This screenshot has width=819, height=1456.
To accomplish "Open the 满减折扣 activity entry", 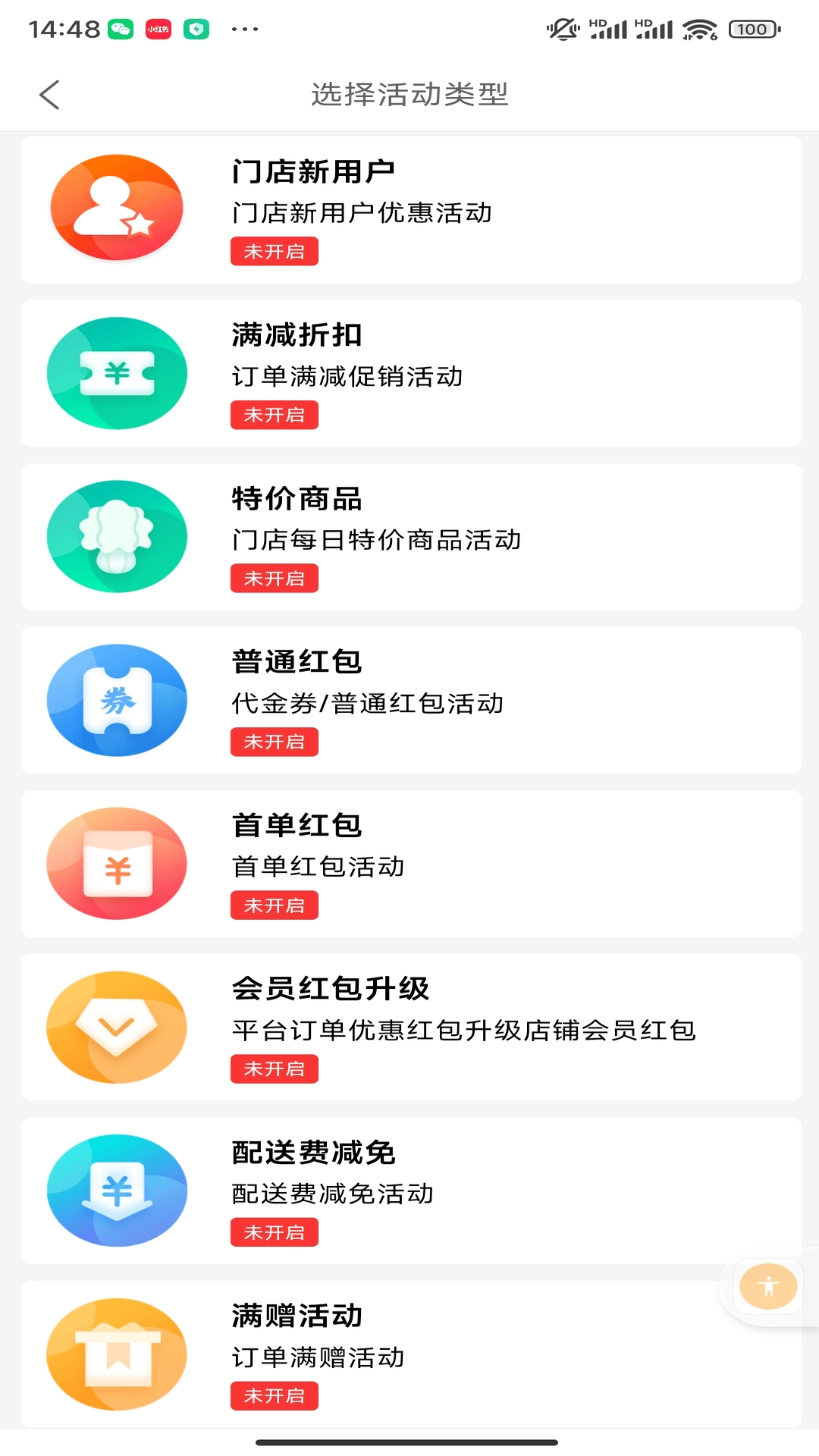I will (x=409, y=372).
